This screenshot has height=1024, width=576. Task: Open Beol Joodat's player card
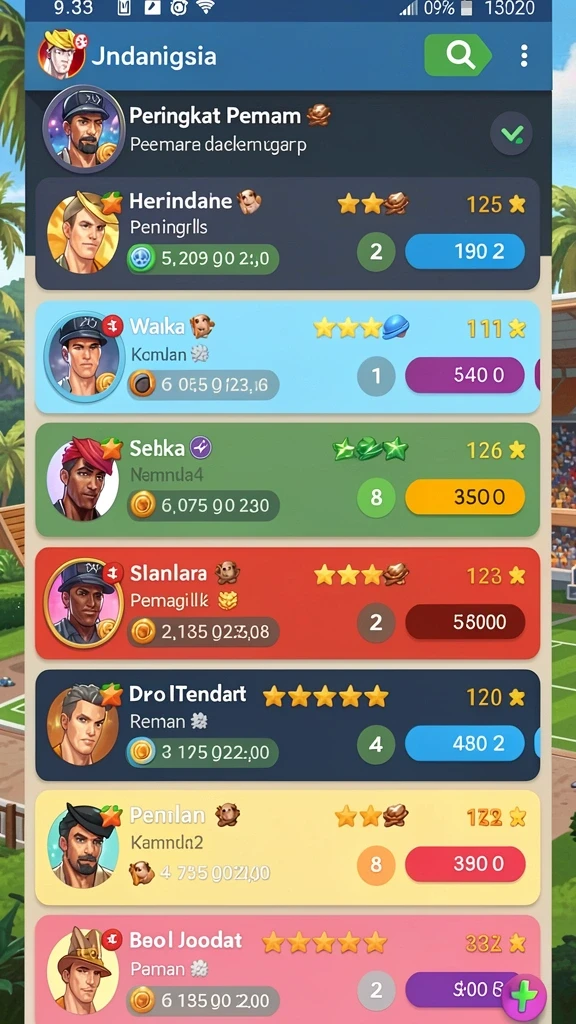[287, 970]
